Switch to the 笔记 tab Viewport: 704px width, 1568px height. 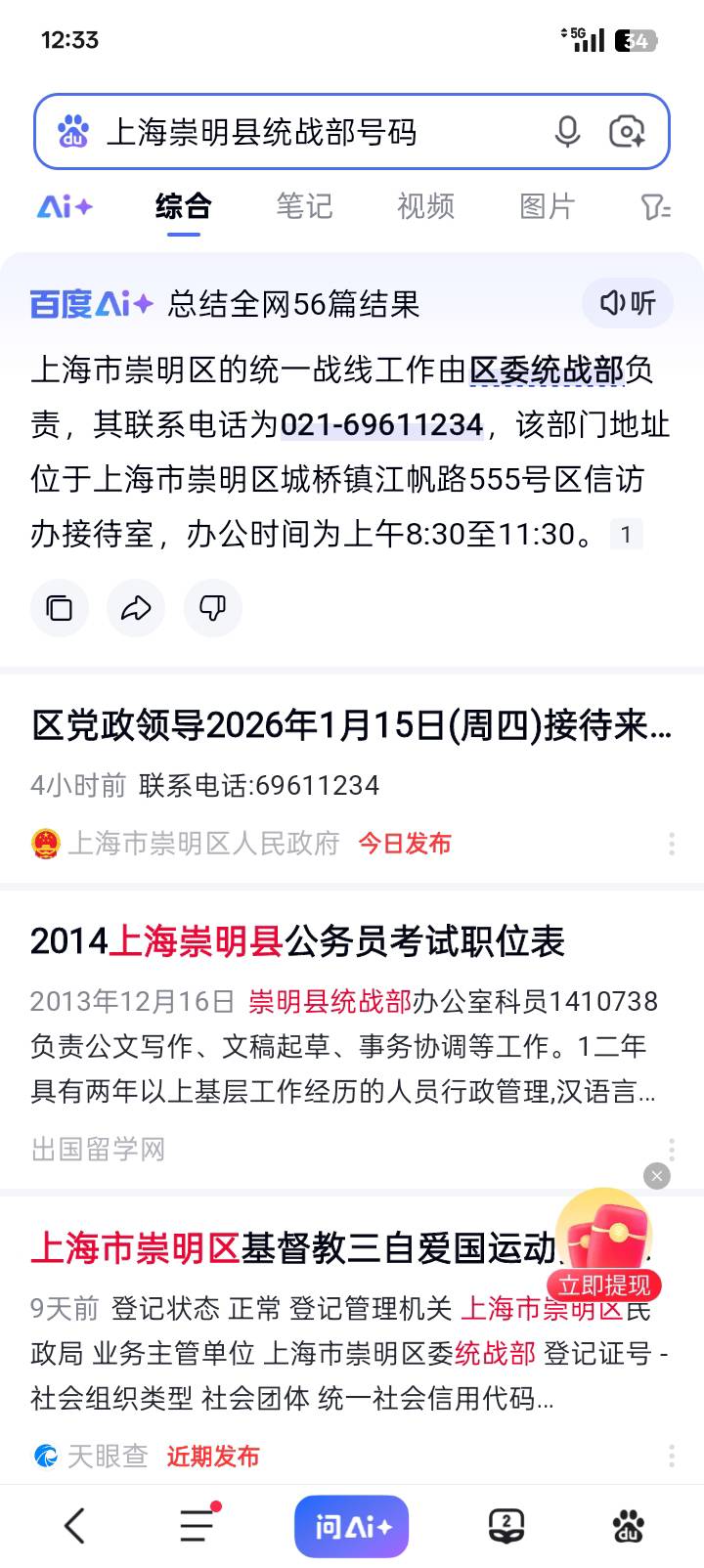304,206
